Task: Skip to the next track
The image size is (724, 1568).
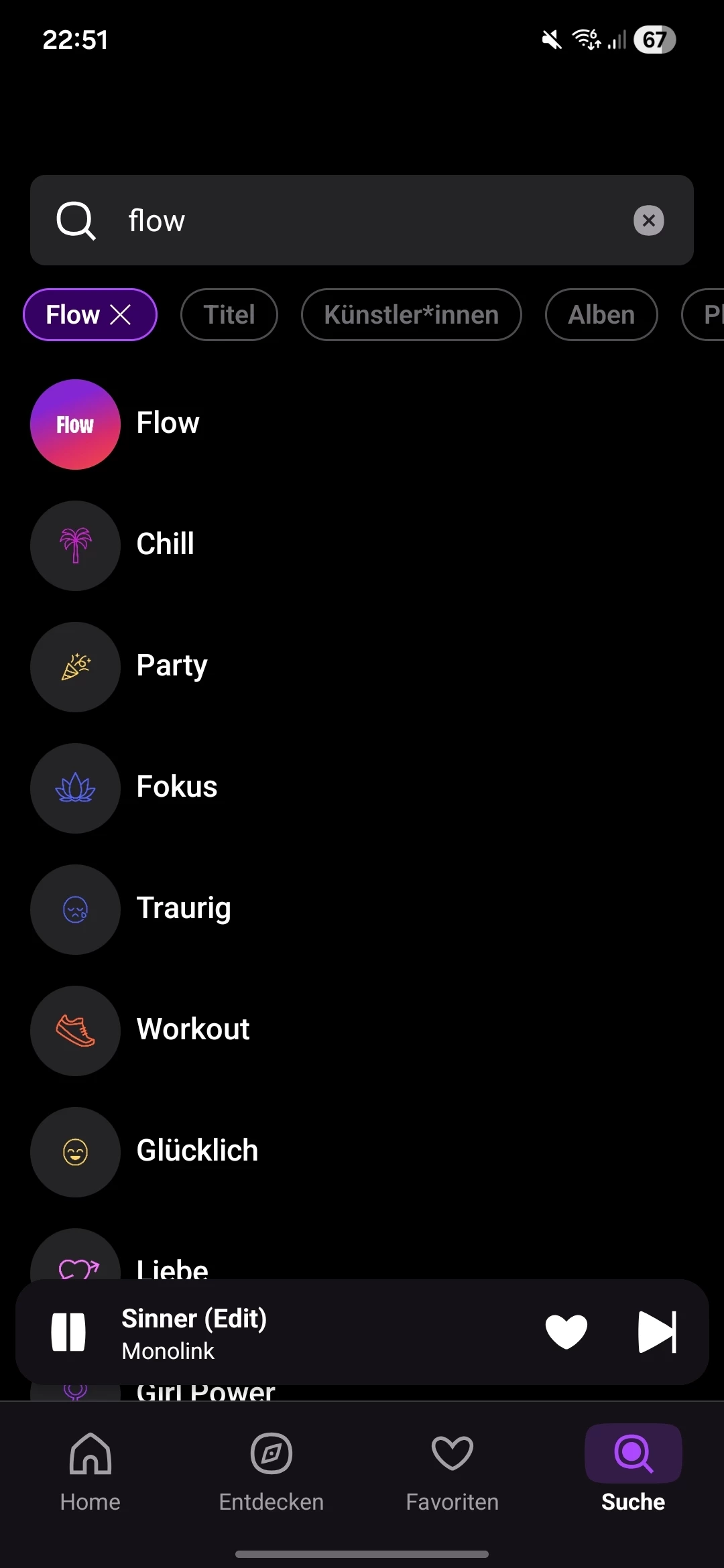Action: pyautogui.click(x=657, y=1332)
